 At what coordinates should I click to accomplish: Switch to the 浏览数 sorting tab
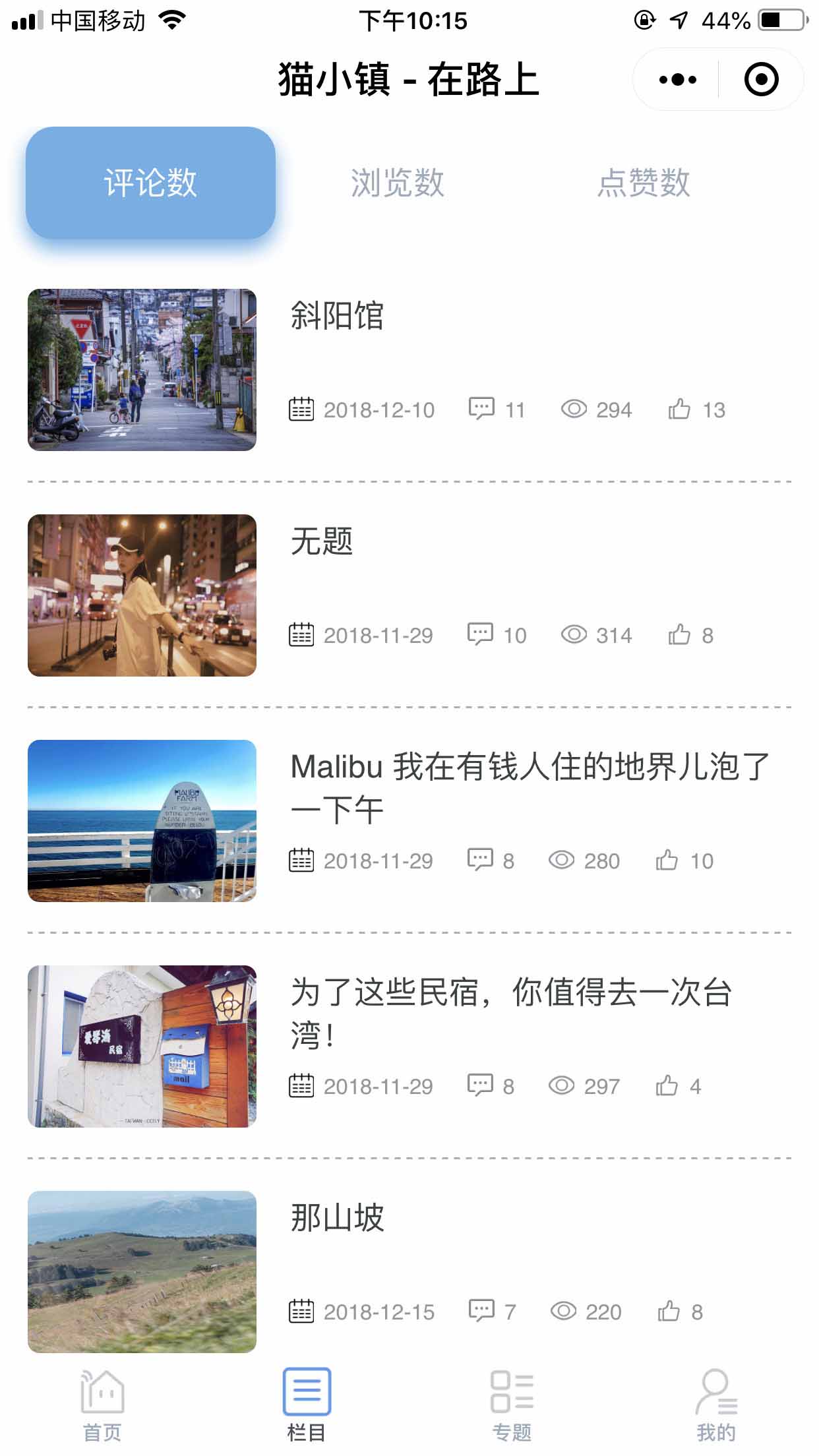coord(397,183)
